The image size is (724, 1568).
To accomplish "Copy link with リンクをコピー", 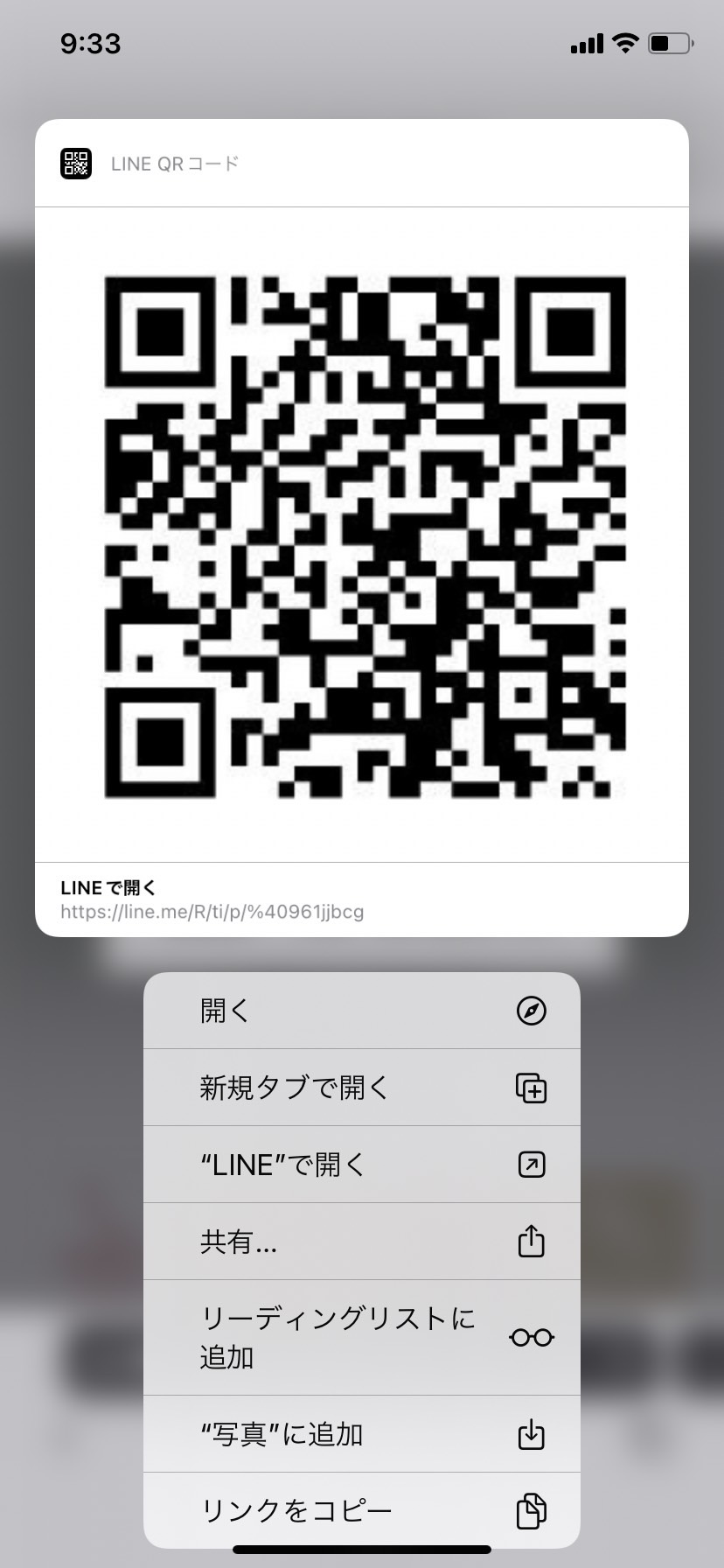I will pyautogui.click(x=362, y=1510).
